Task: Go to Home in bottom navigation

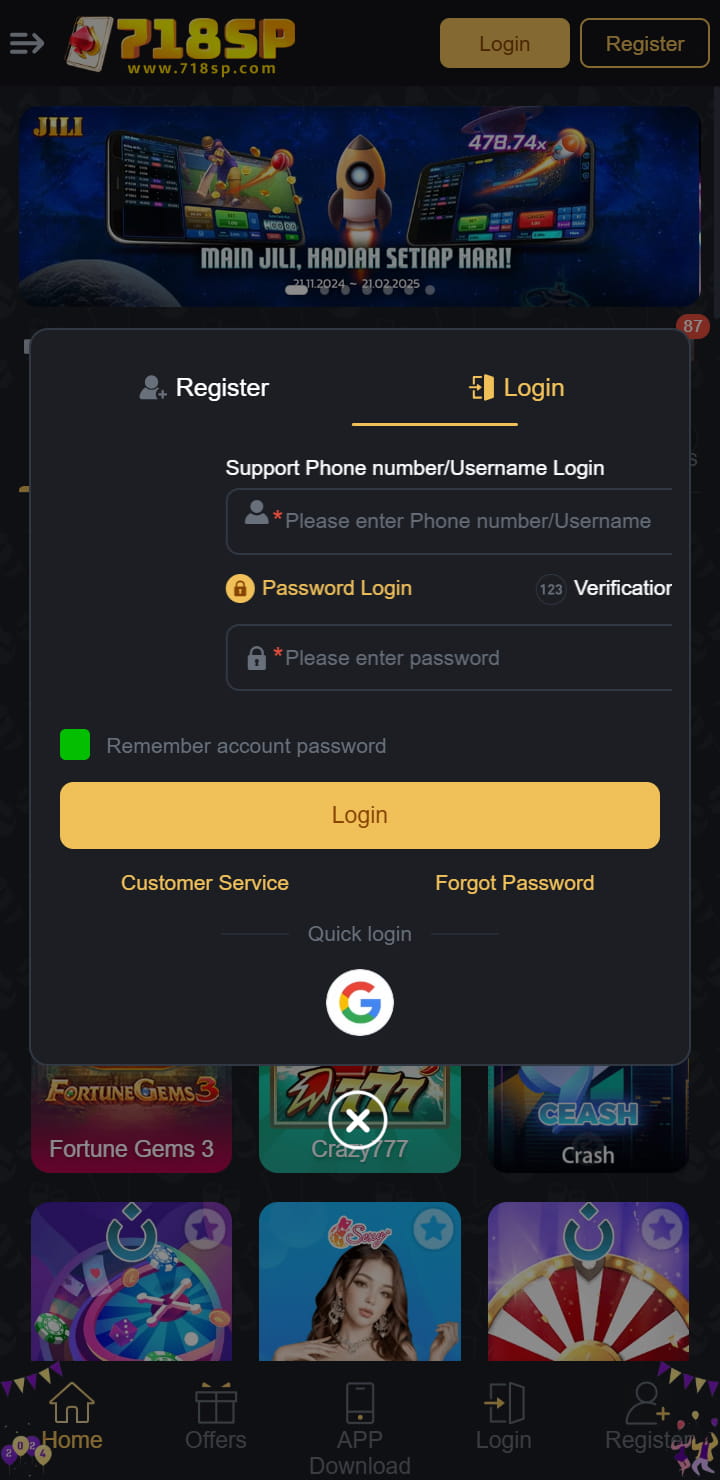Action: [72, 1418]
